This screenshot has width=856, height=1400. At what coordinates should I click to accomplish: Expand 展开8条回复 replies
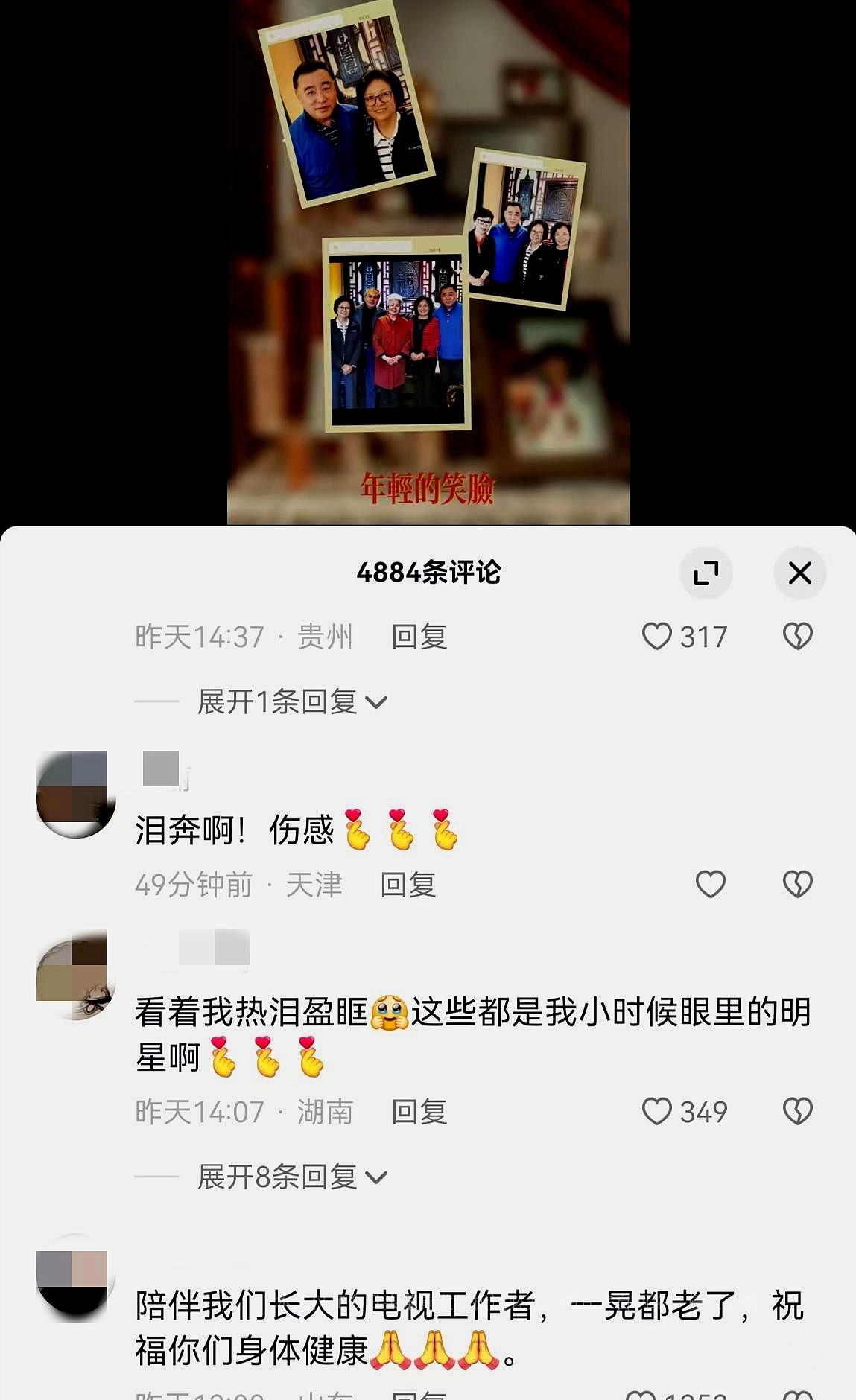coord(291,1177)
